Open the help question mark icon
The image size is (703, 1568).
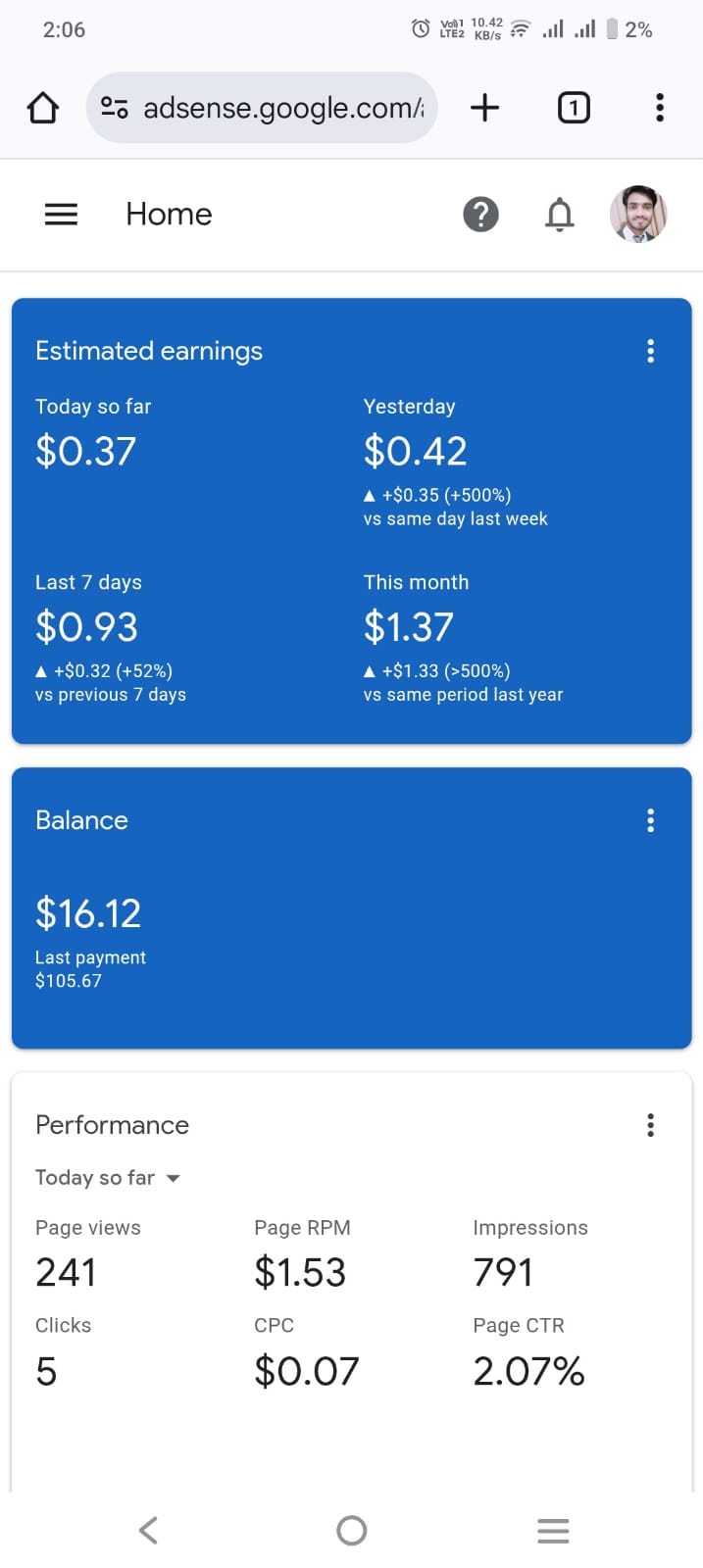[x=480, y=214]
